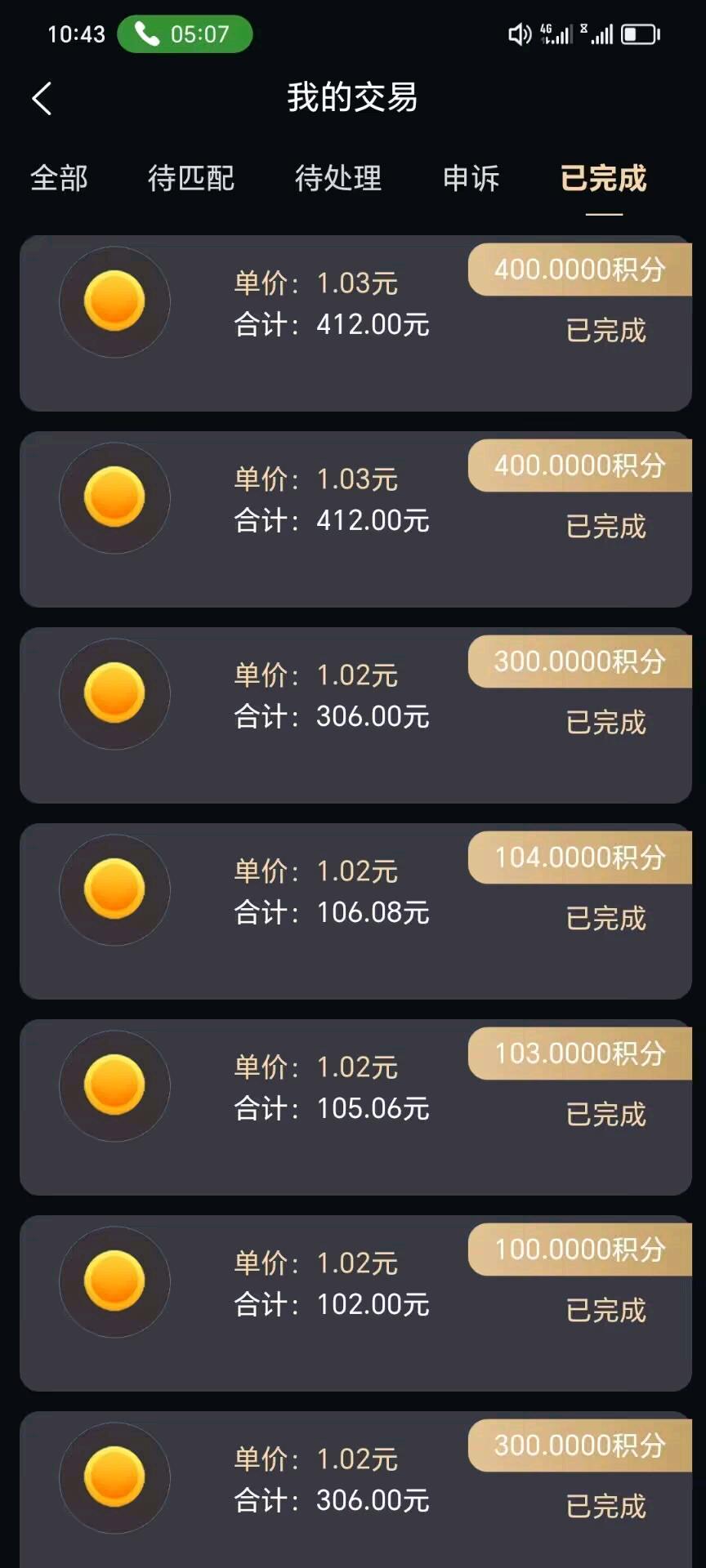This screenshot has width=706, height=1568.
Task: Switch to the 全部 tab
Action: (59, 178)
